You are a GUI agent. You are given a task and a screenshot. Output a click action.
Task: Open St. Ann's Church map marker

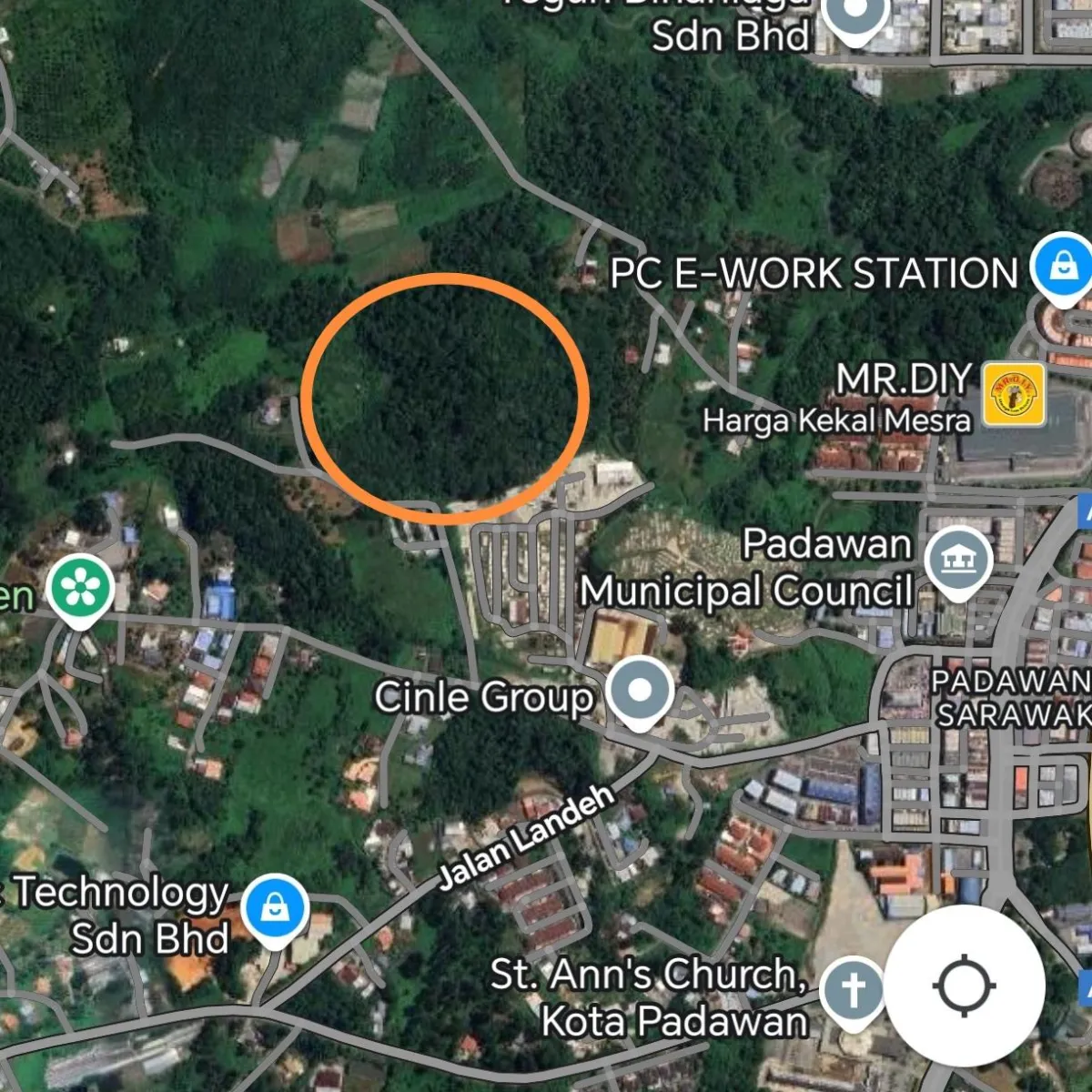coord(852,990)
